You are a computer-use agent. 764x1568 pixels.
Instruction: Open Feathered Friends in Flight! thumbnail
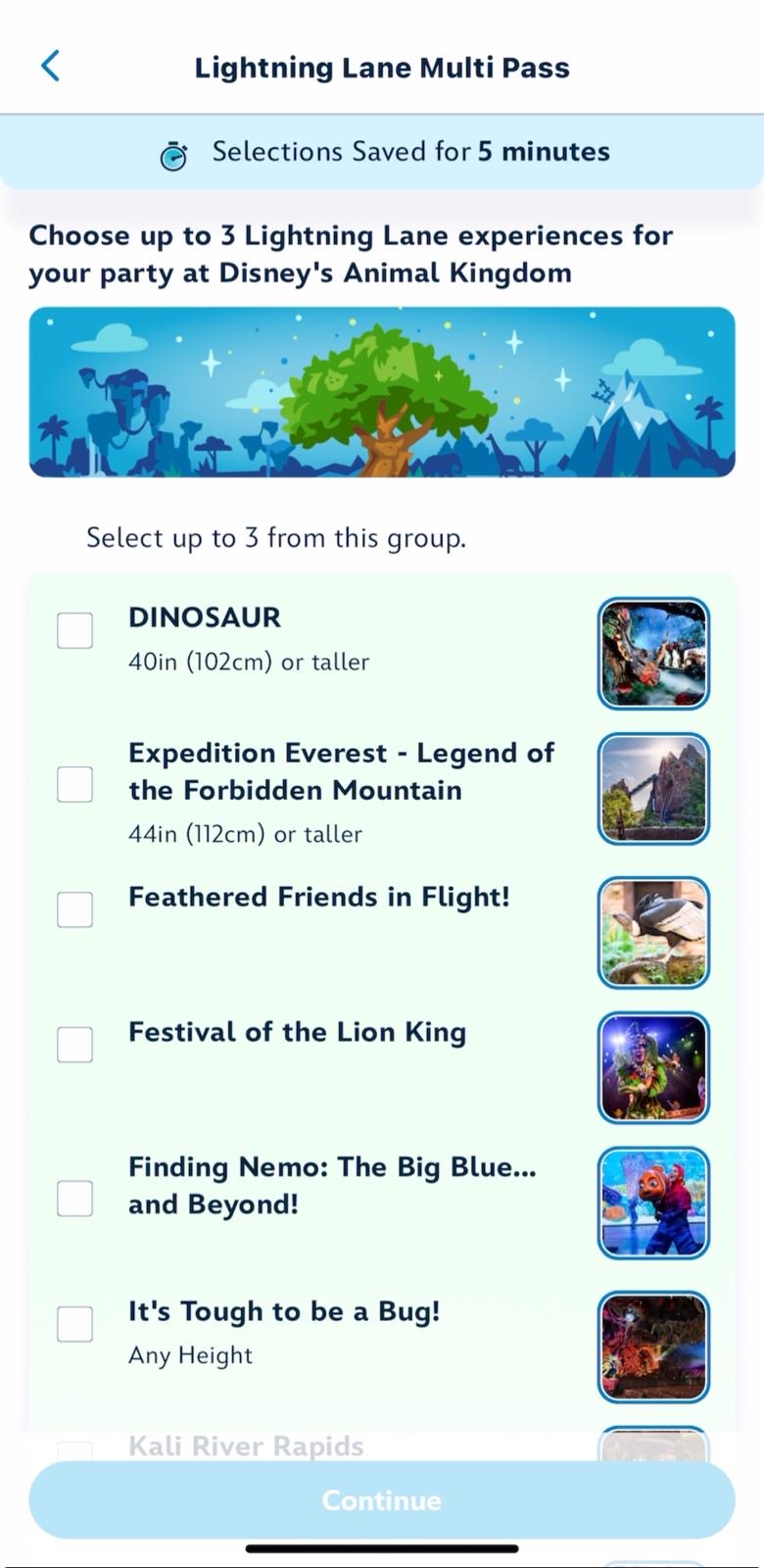pyautogui.click(x=653, y=933)
